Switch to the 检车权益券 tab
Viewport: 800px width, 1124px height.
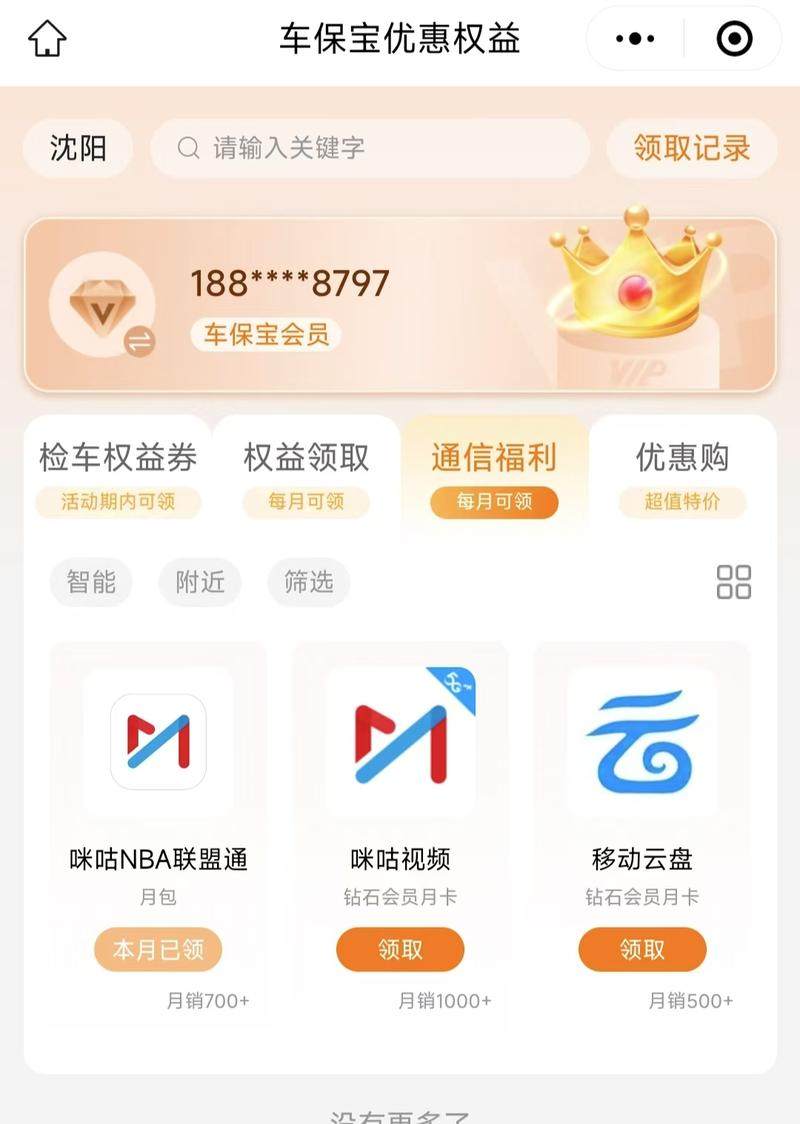click(118, 470)
